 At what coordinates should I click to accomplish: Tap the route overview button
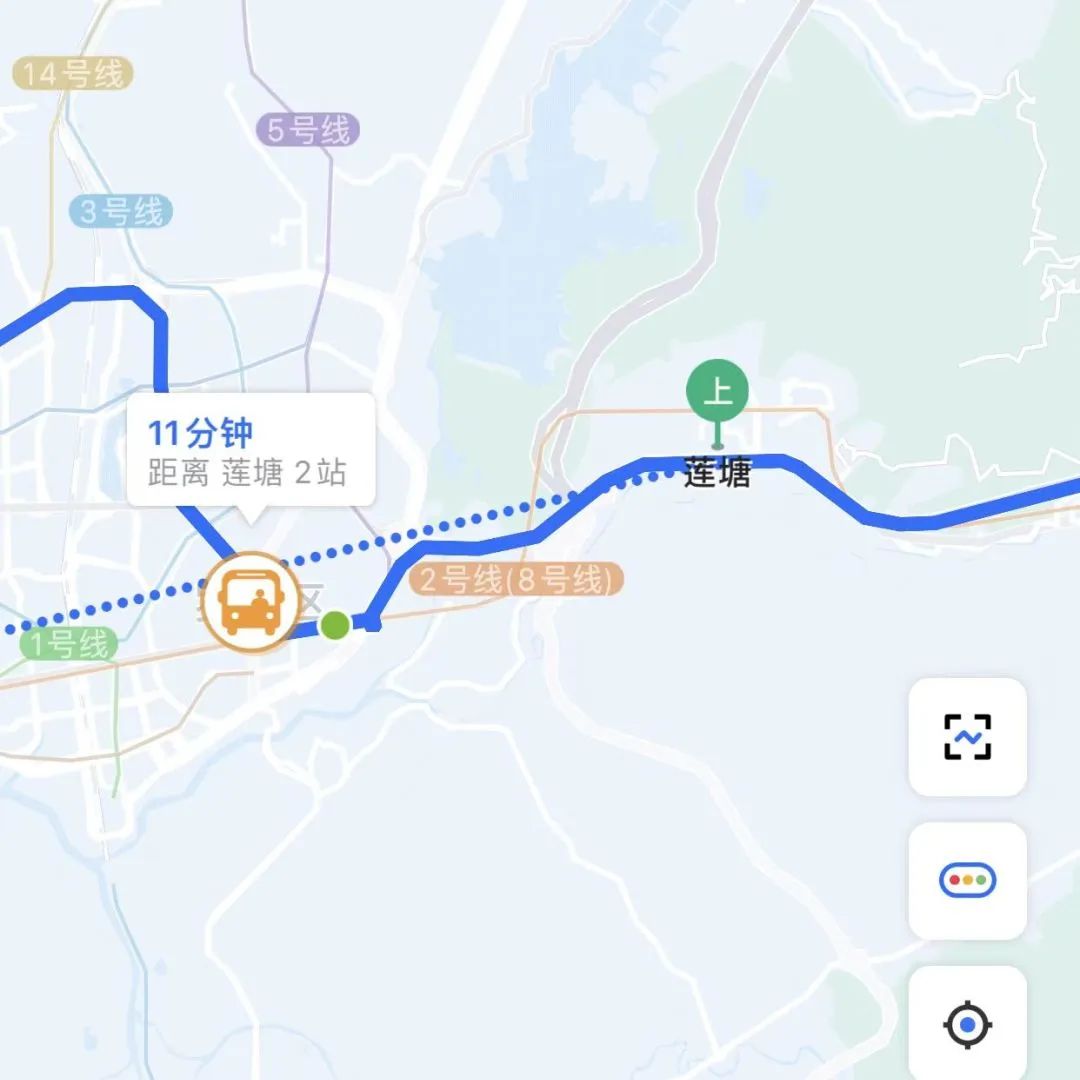pos(967,737)
